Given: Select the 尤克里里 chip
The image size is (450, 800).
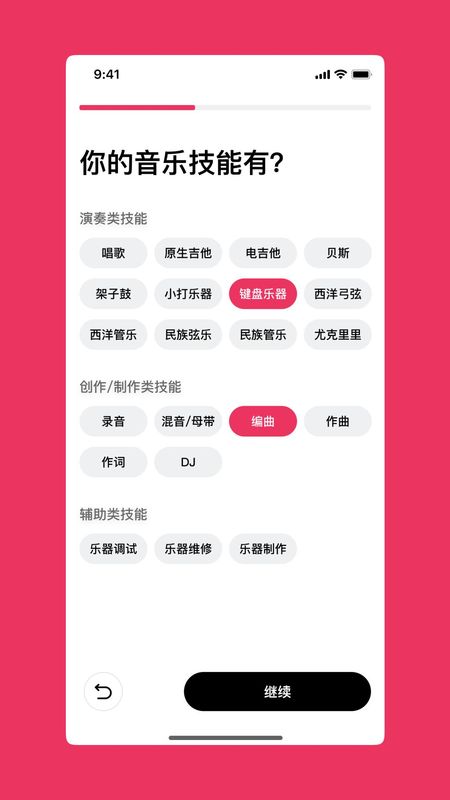Looking at the screenshot, I should click(x=338, y=335).
